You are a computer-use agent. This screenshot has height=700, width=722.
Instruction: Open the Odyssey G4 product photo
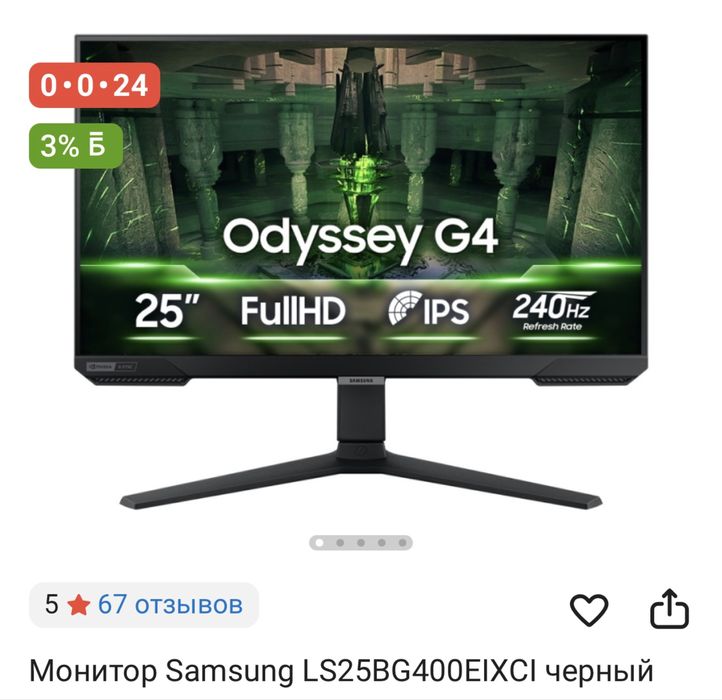[x=361, y=270]
